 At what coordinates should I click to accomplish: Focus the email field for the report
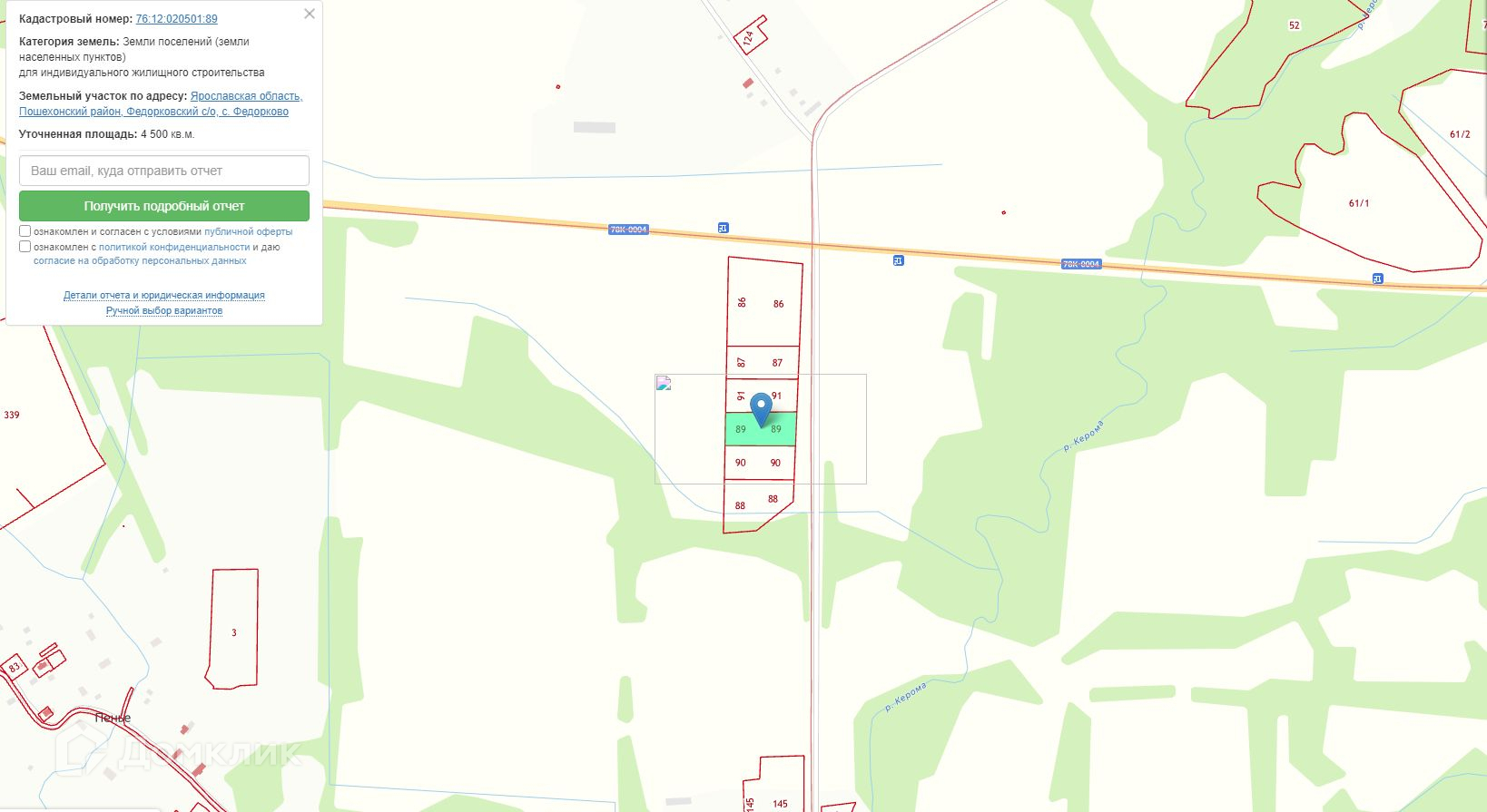[x=164, y=171]
